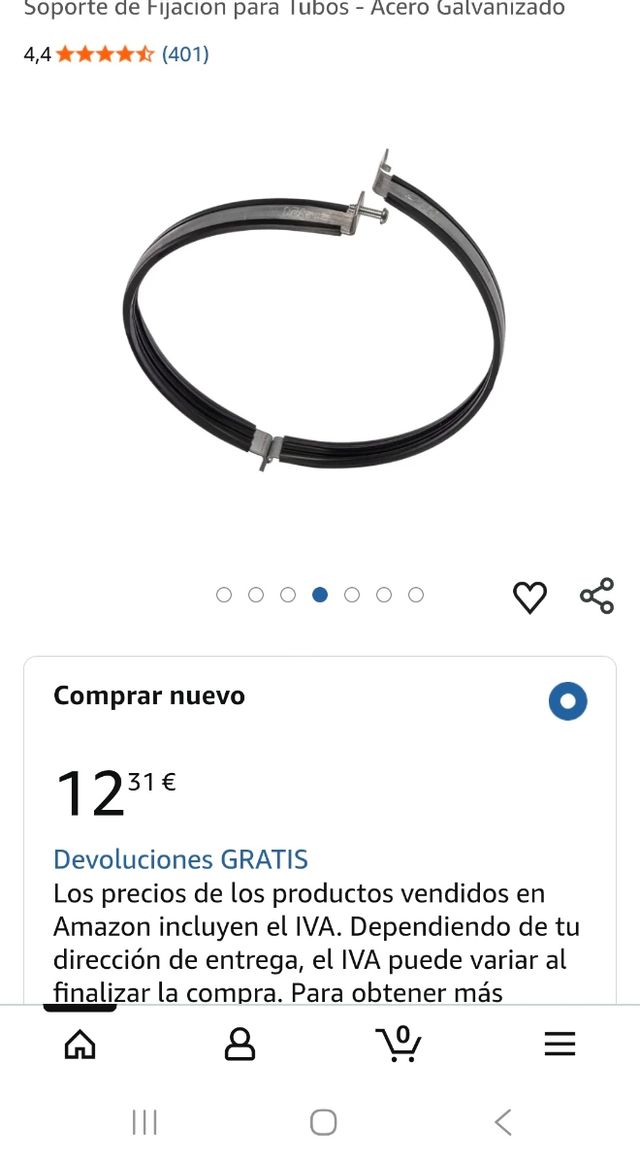Select the Comprar nuevo radio option

(x=568, y=701)
